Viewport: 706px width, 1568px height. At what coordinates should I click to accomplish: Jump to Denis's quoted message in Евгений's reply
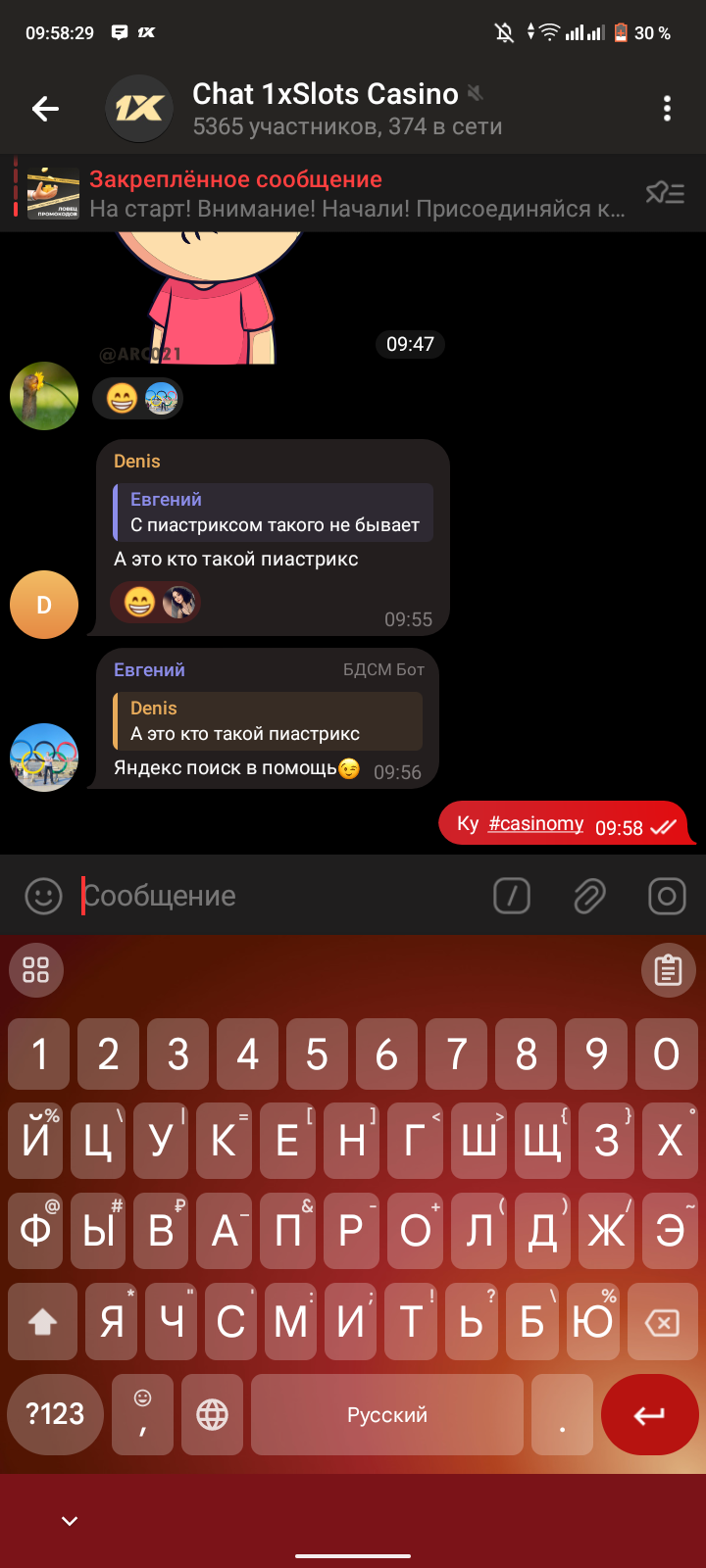pyautogui.click(x=268, y=721)
